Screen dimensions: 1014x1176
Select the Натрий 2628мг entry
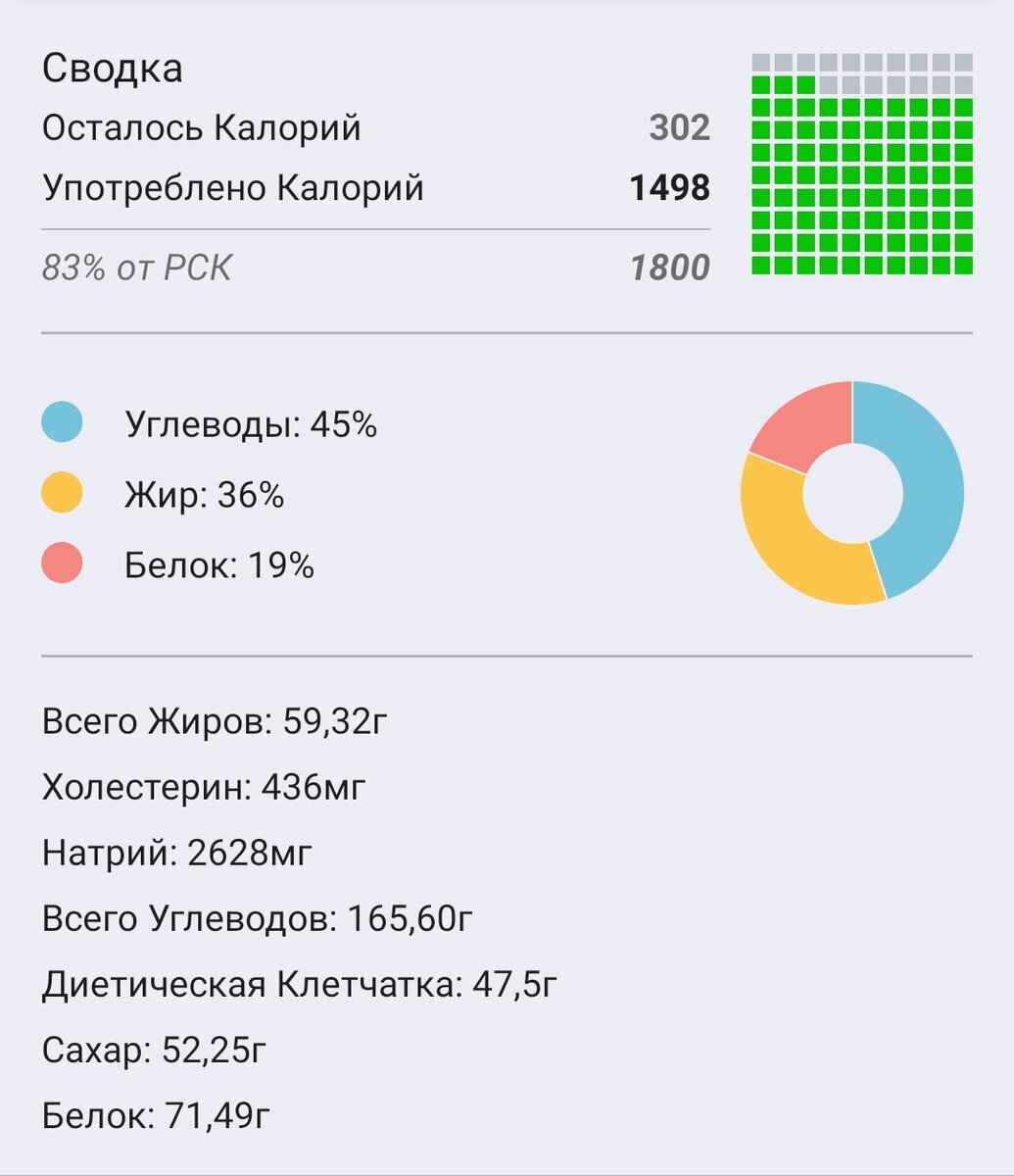click(176, 852)
